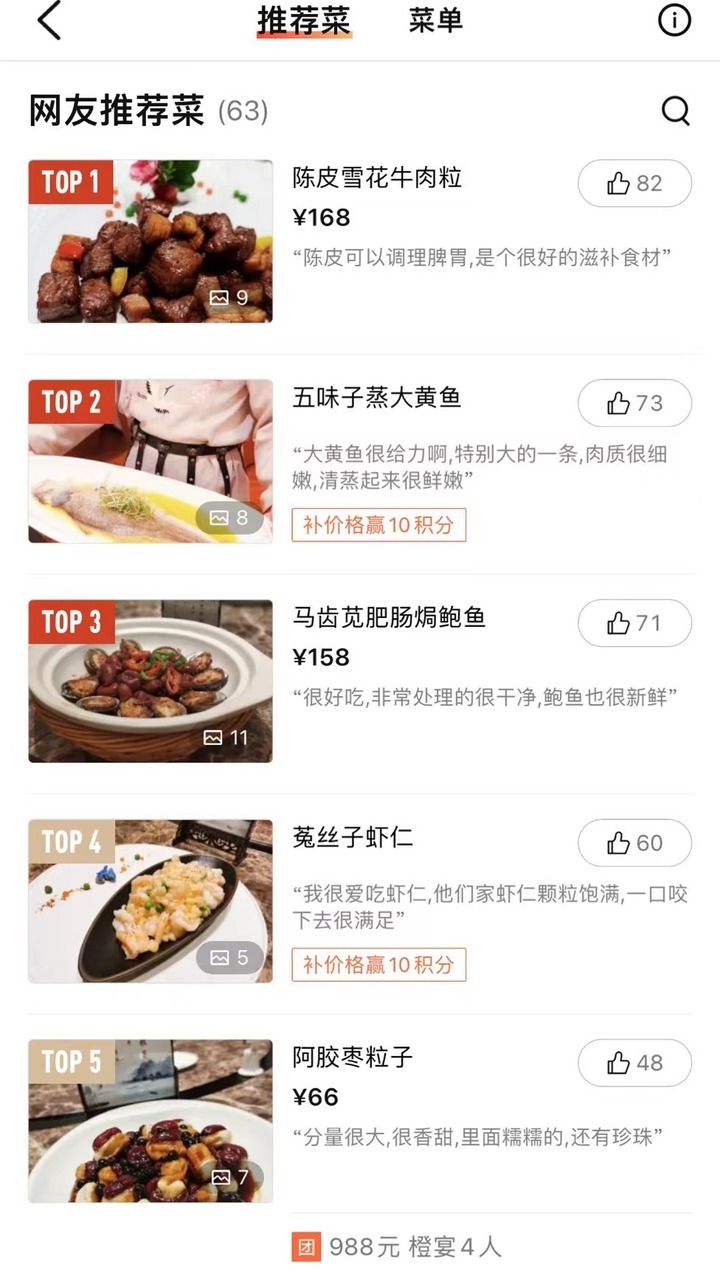Like the 陈皮雪花牛肉粒 dish

pos(634,184)
